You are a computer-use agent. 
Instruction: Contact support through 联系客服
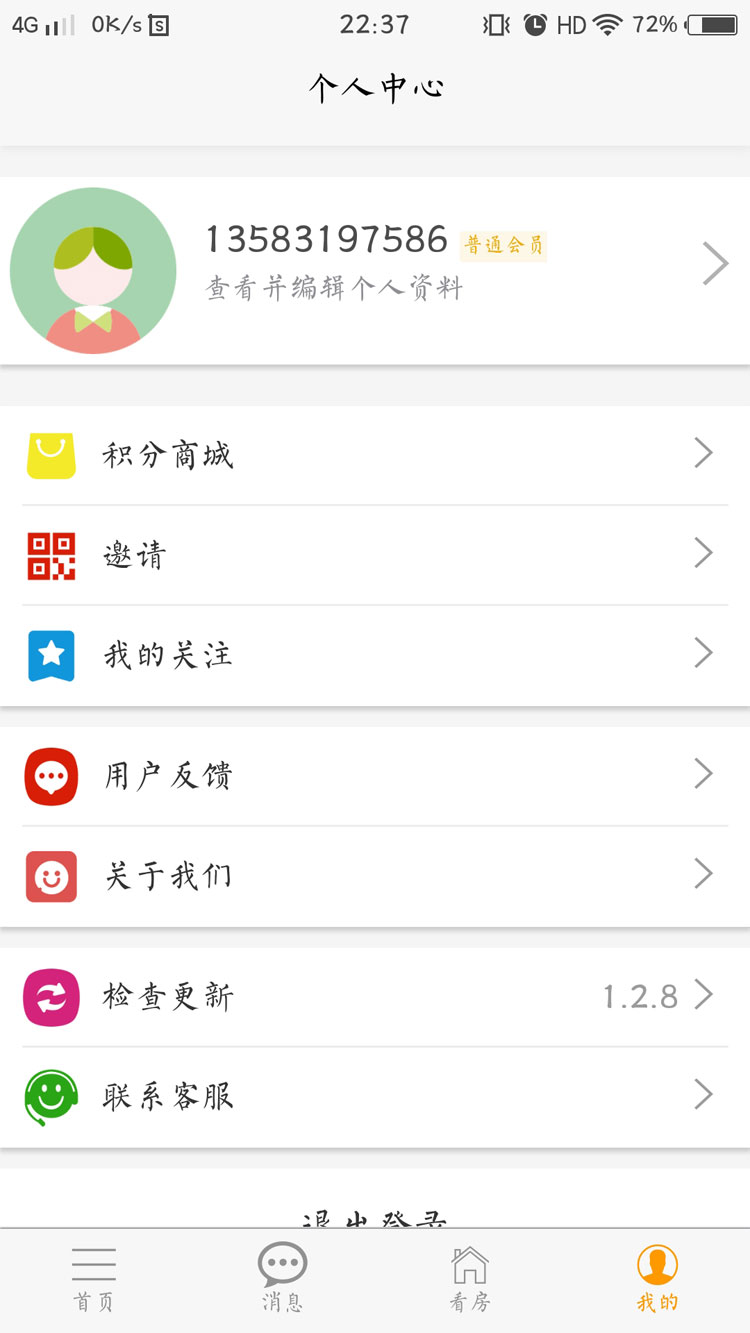375,1096
